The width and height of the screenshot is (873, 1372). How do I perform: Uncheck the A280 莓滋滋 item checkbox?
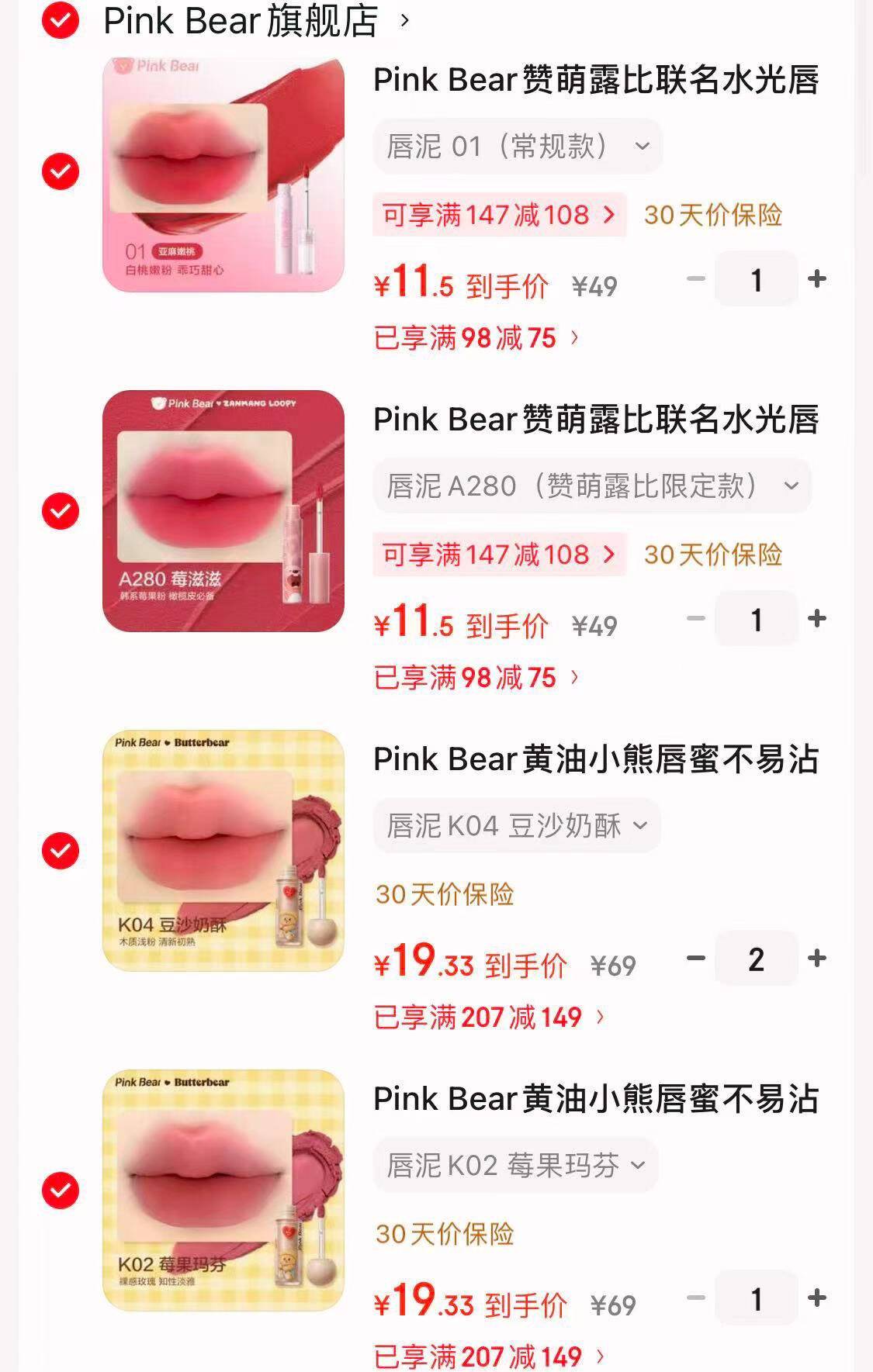[60, 512]
